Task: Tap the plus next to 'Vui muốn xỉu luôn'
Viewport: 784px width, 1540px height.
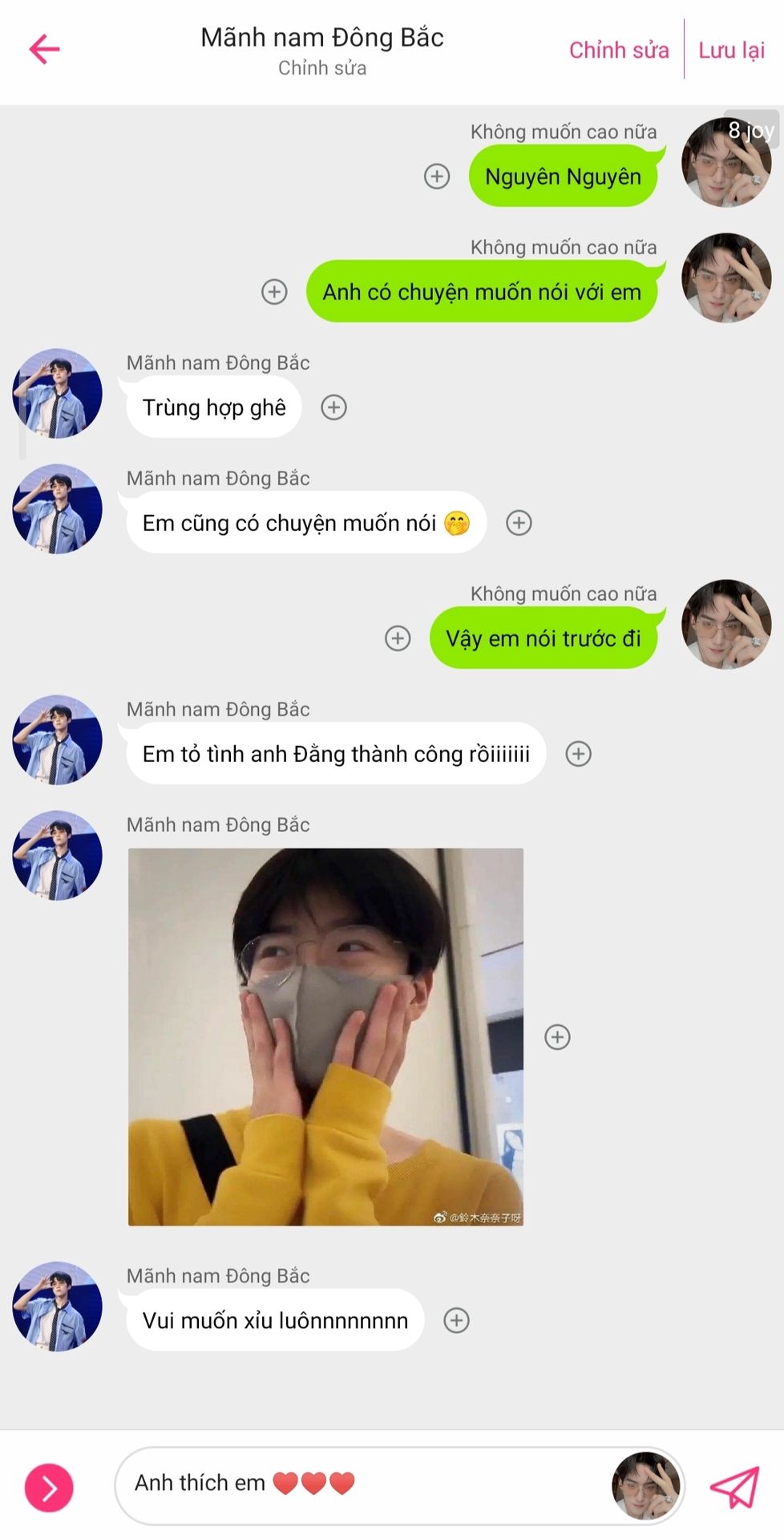Action: pos(456,1320)
